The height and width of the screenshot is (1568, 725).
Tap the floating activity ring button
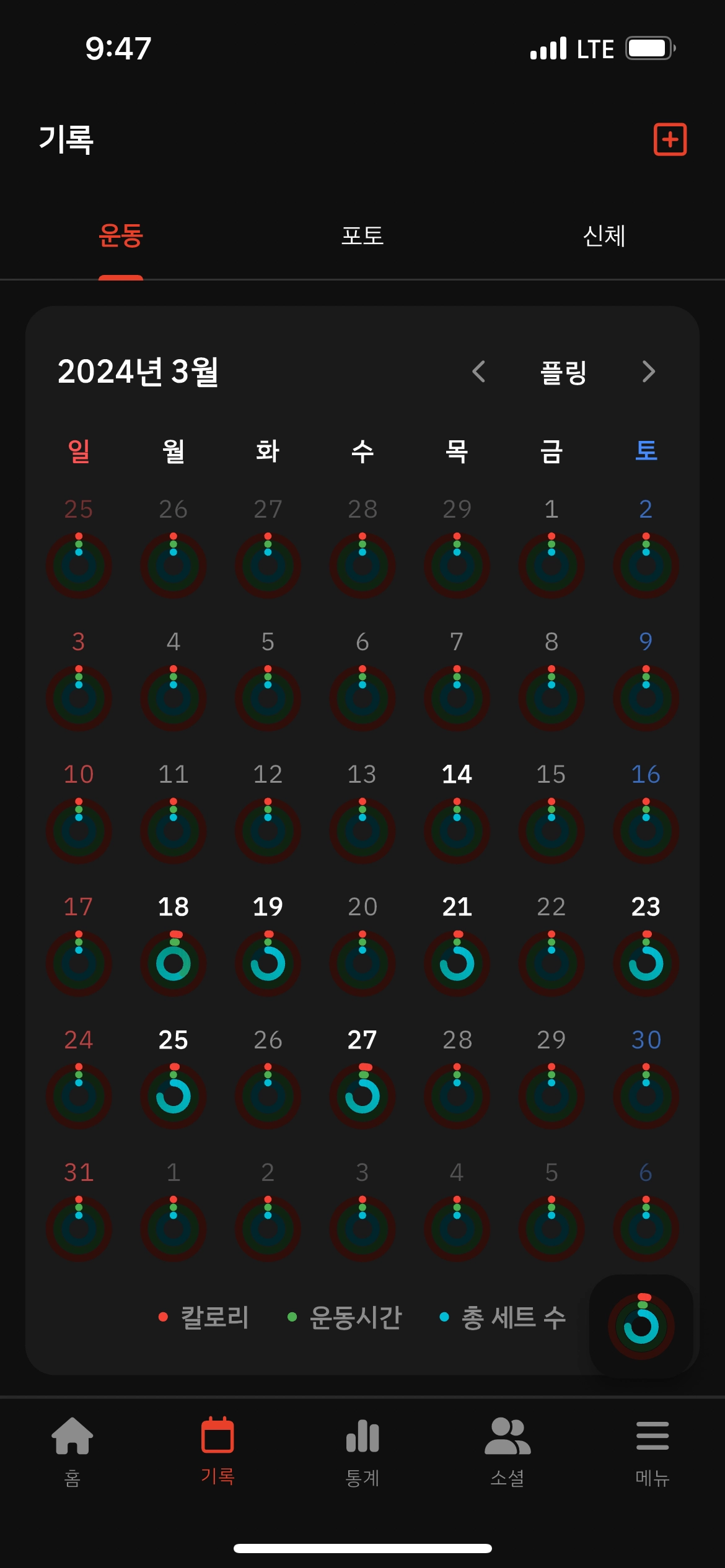pos(641,1326)
